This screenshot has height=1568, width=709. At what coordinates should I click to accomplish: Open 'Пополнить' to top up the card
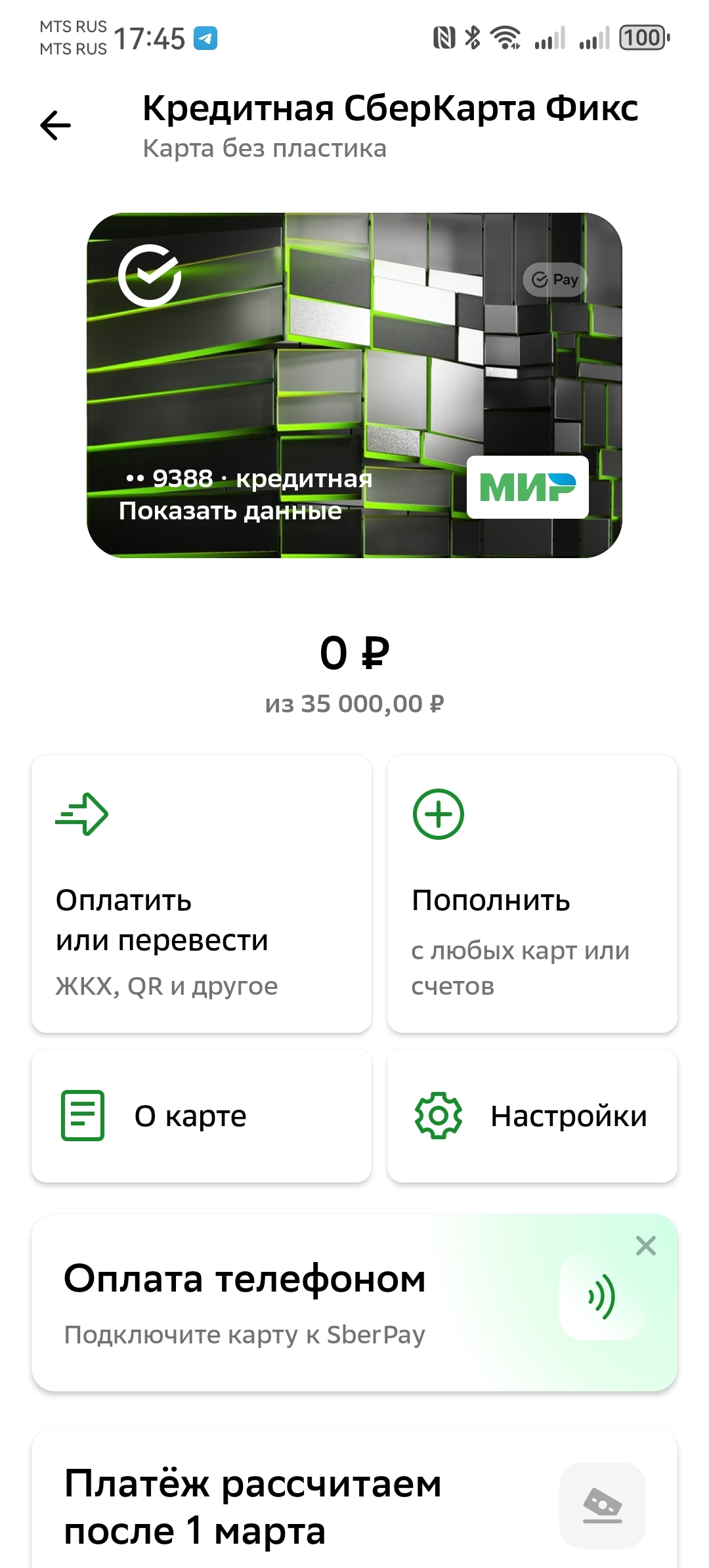click(532, 893)
